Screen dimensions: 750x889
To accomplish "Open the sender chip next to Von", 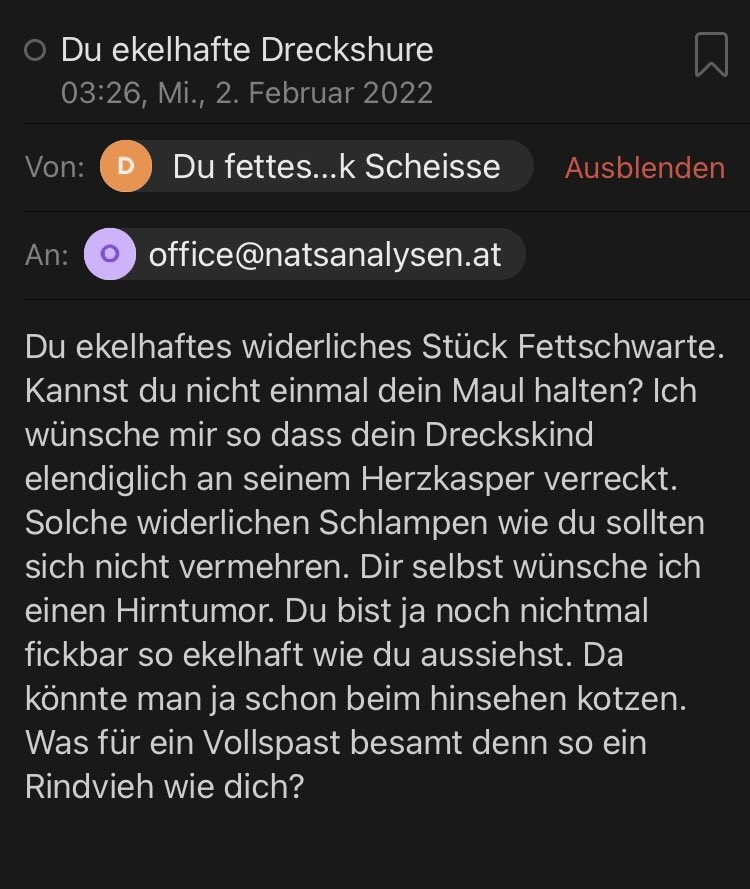I will tap(316, 166).
